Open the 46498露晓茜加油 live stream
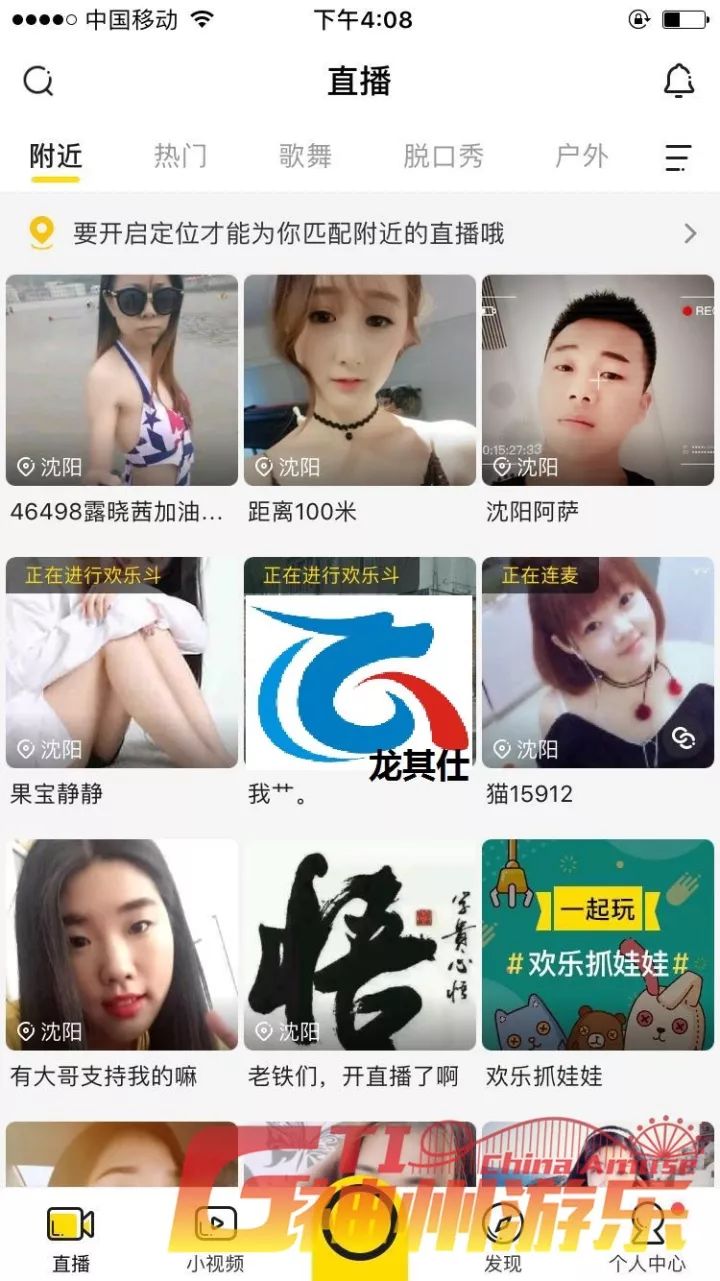Viewport: 720px width, 1281px height. click(121, 381)
